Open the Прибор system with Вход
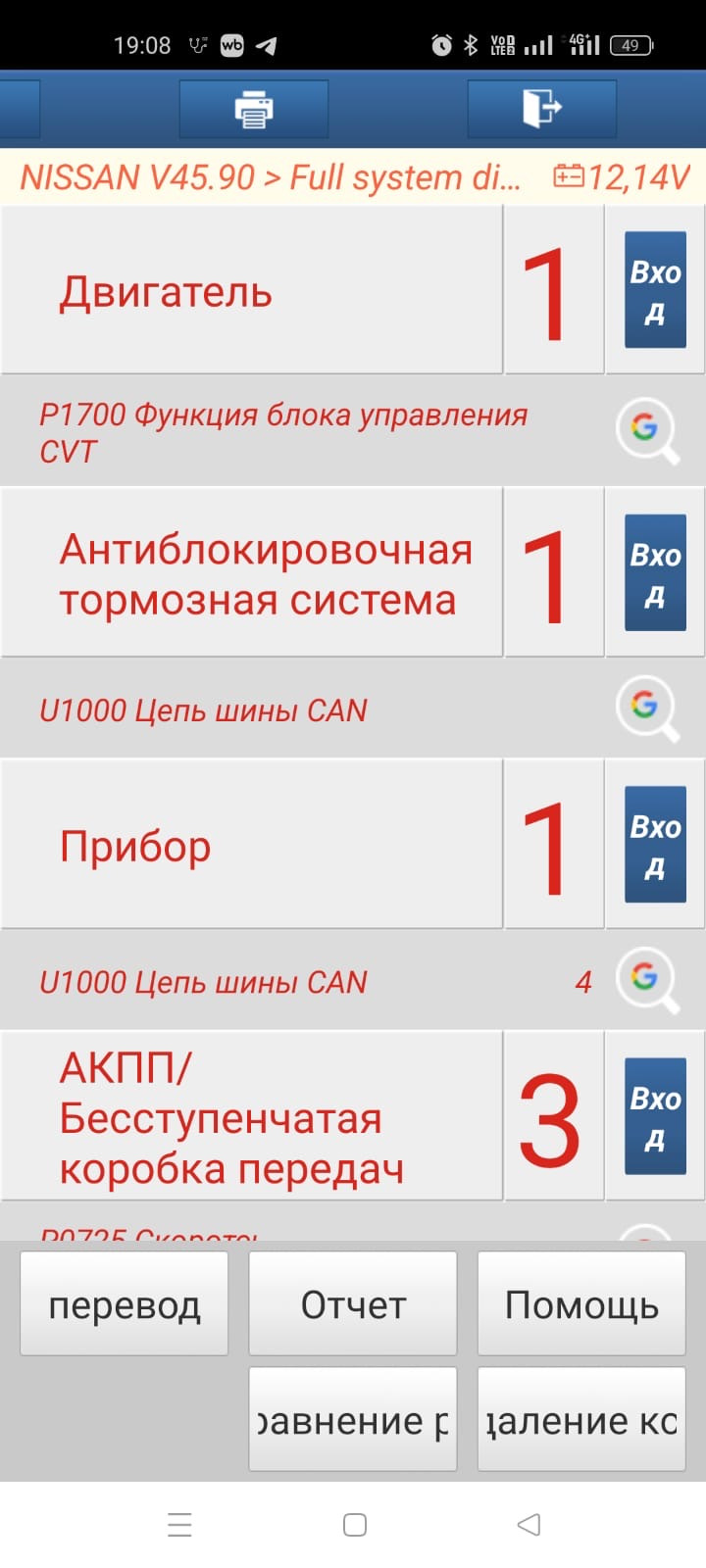706x1568 pixels. coord(654,844)
